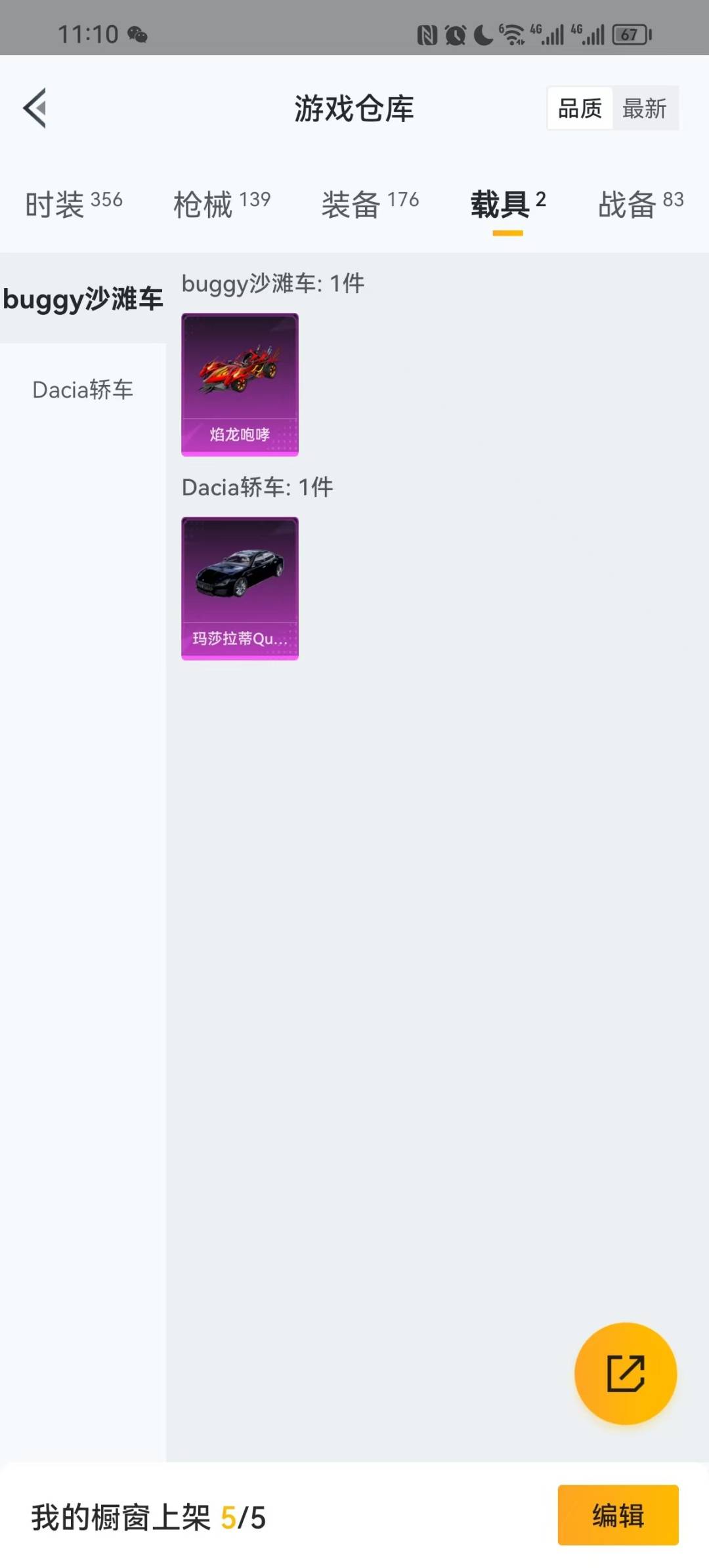The height and width of the screenshot is (1568, 709).
Task: Select buggy沙滩车 in the side list
Action: (83, 299)
